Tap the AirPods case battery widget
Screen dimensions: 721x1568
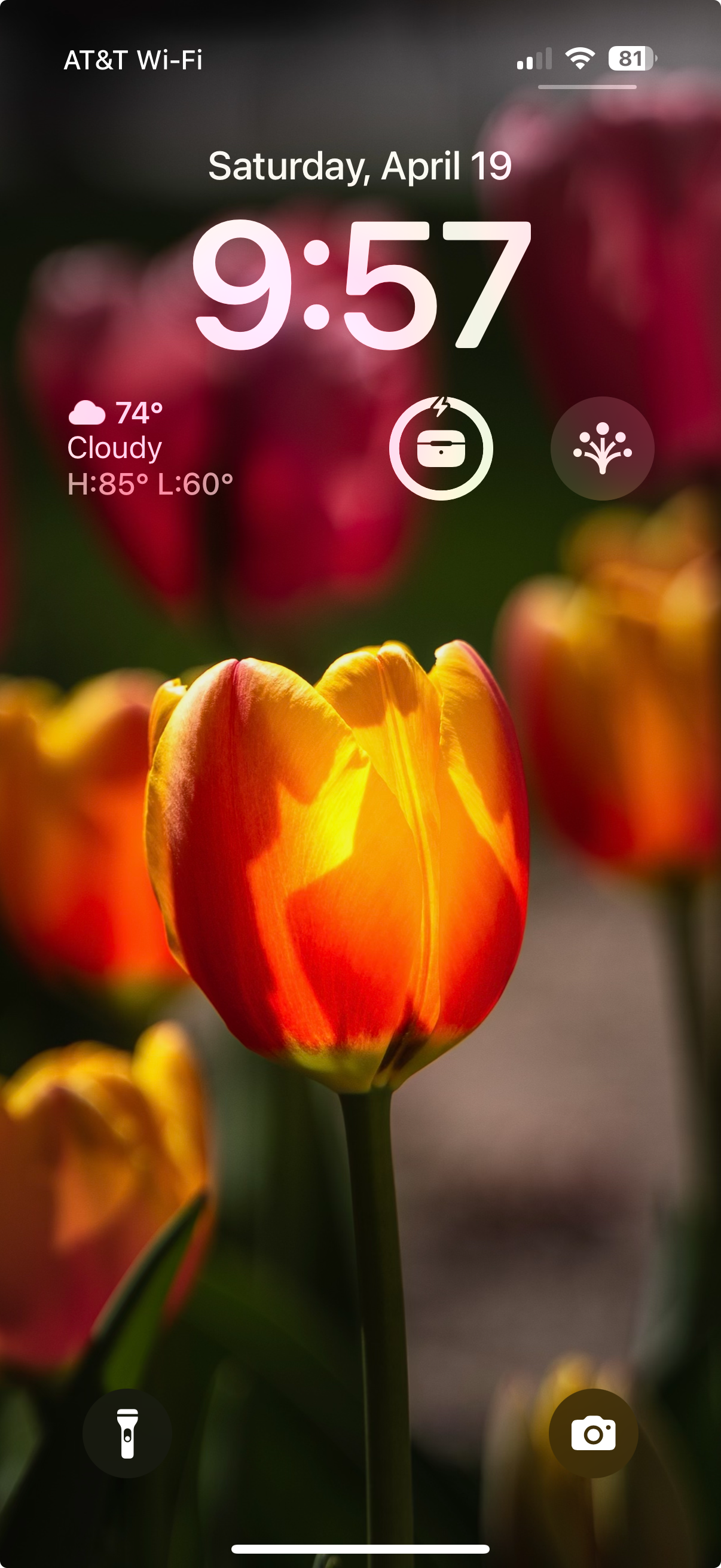(441, 449)
